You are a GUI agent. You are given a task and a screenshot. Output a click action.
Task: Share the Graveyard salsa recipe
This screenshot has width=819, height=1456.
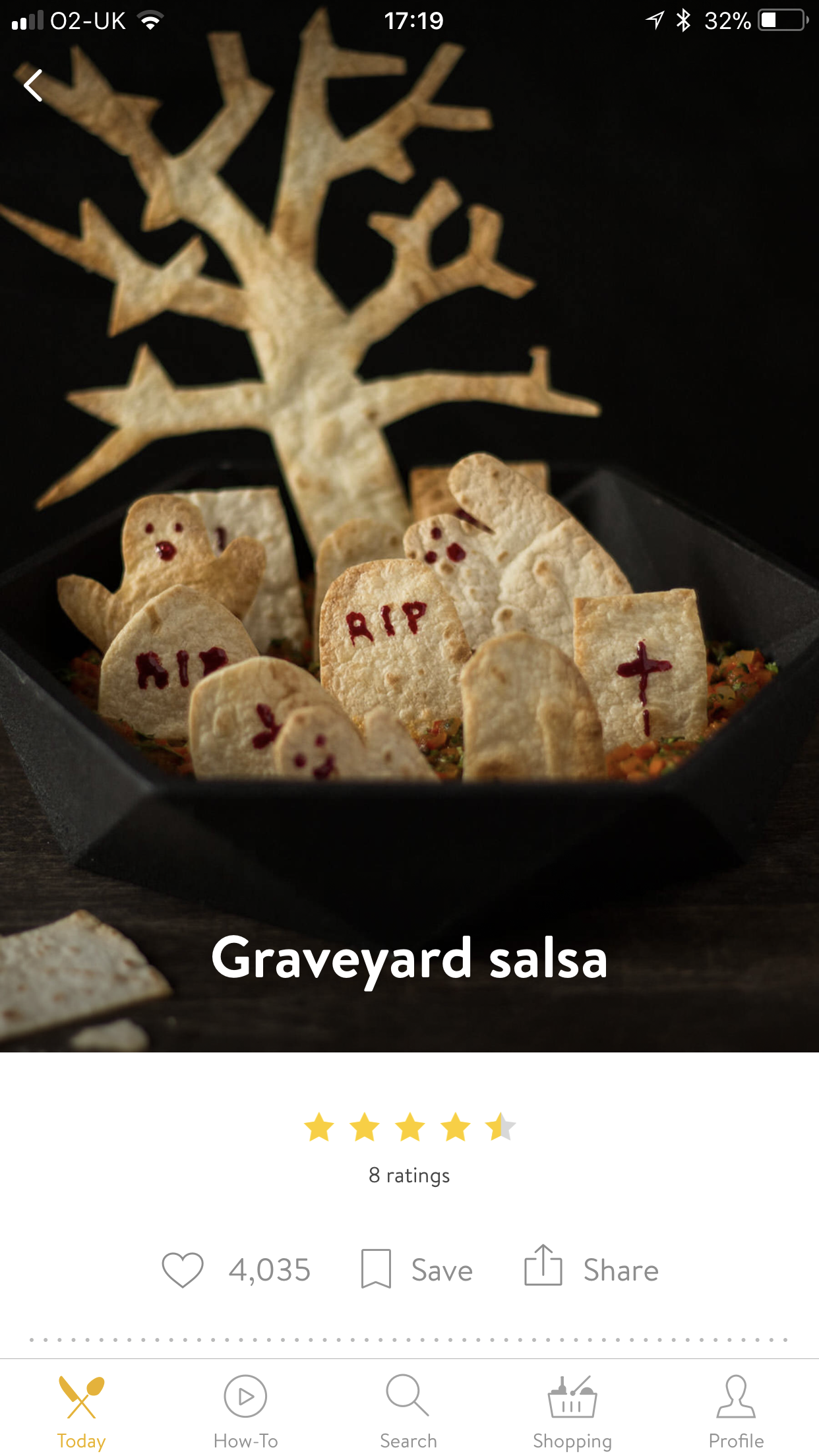tap(591, 1267)
